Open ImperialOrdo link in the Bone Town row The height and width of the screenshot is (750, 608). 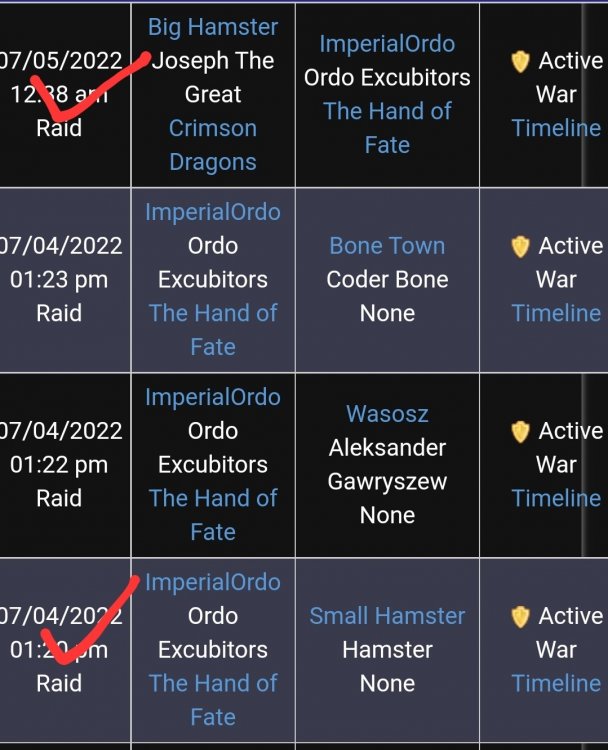tap(213, 212)
